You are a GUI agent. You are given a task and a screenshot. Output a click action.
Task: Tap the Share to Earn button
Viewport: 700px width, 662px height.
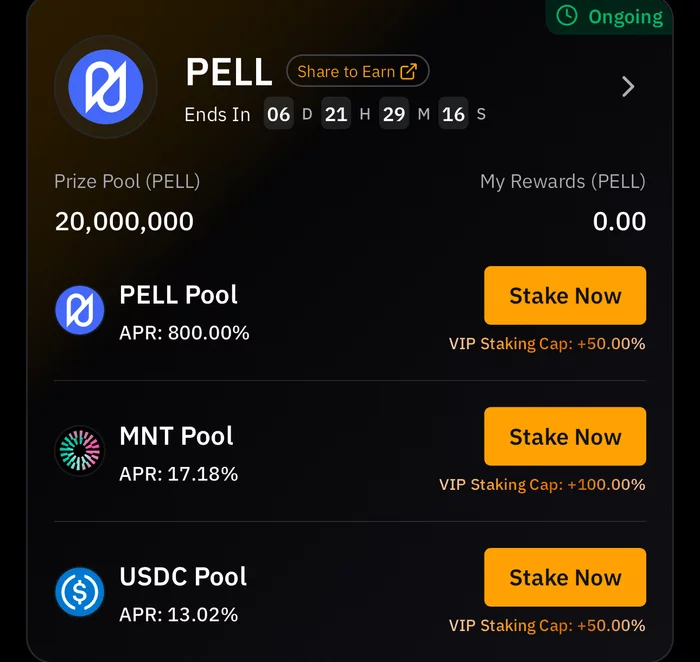point(357,72)
